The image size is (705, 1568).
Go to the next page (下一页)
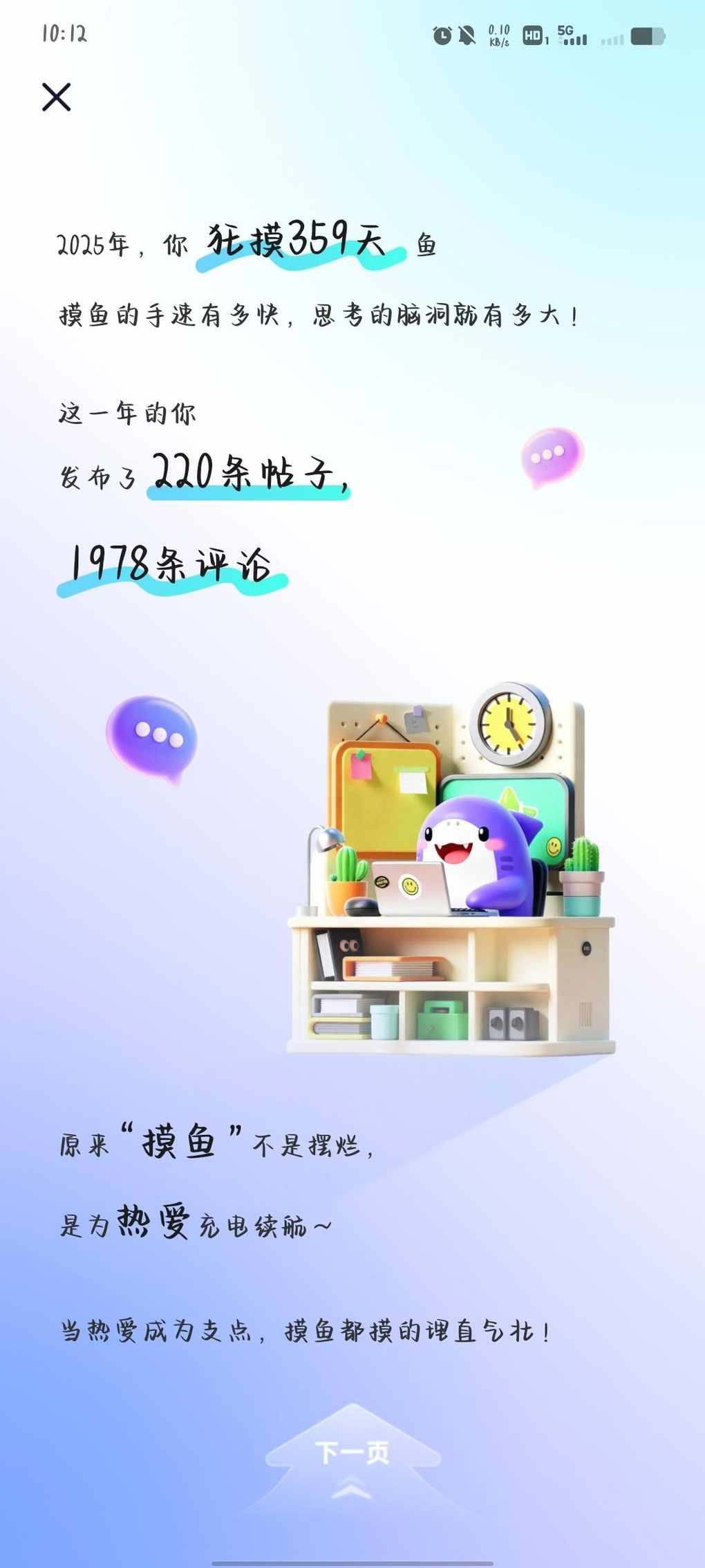pos(352,1453)
